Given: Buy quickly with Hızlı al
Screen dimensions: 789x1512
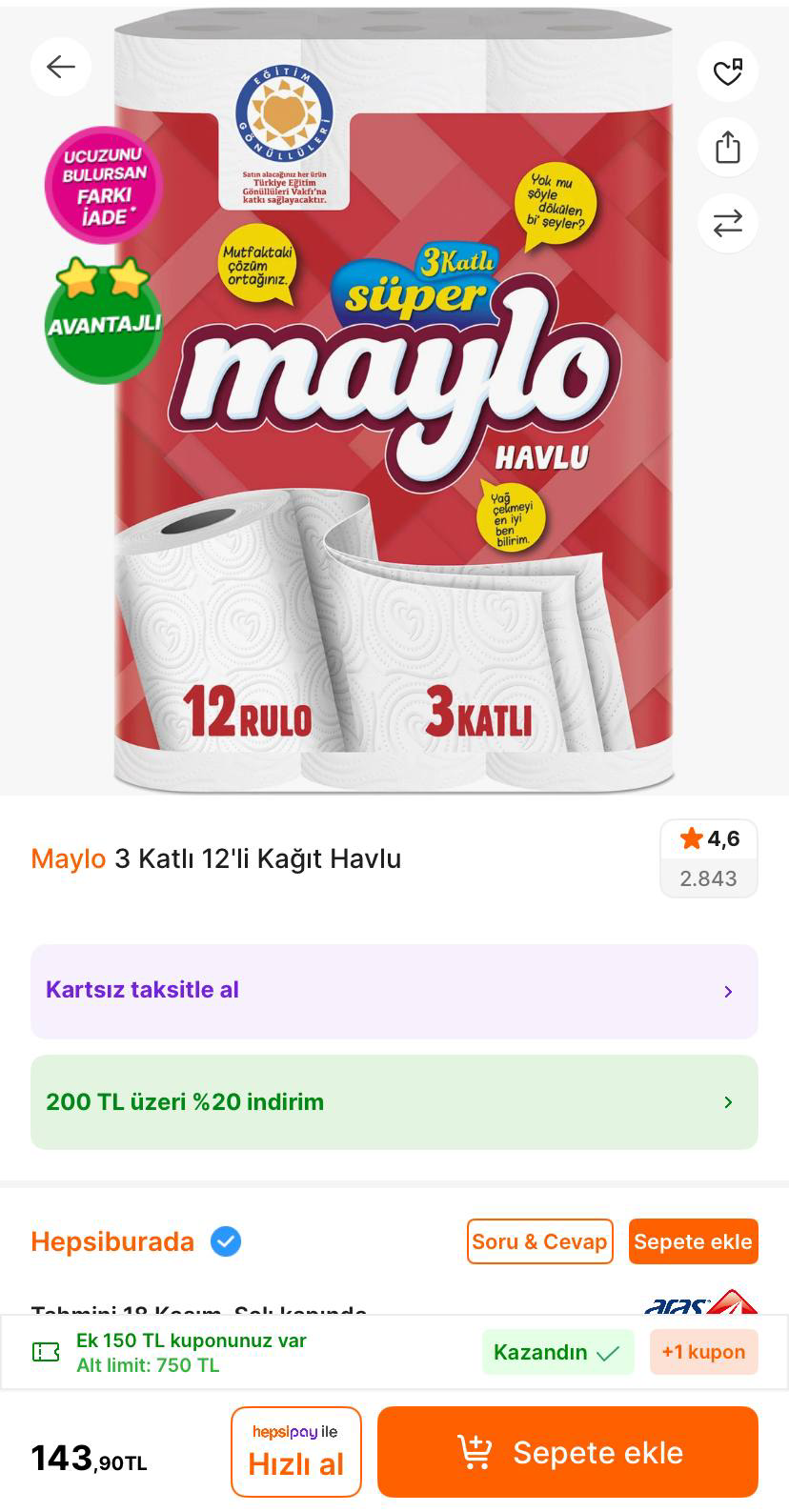Looking at the screenshot, I should pyautogui.click(x=295, y=1452).
